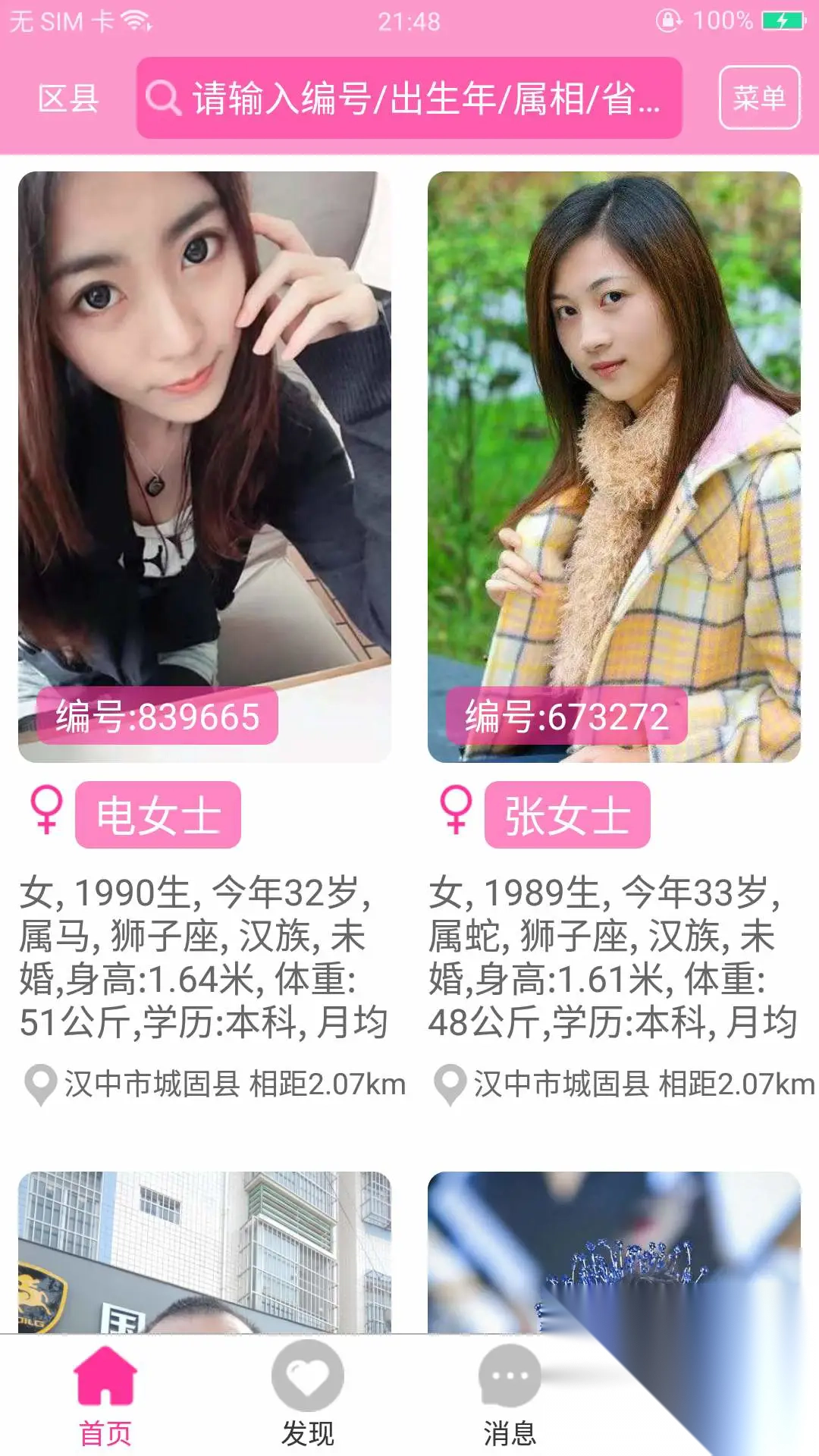The width and height of the screenshot is (819, 1456).
Task: Tap the 汉中市城固县 distance text under 张女士
Action: [622, 1084]
